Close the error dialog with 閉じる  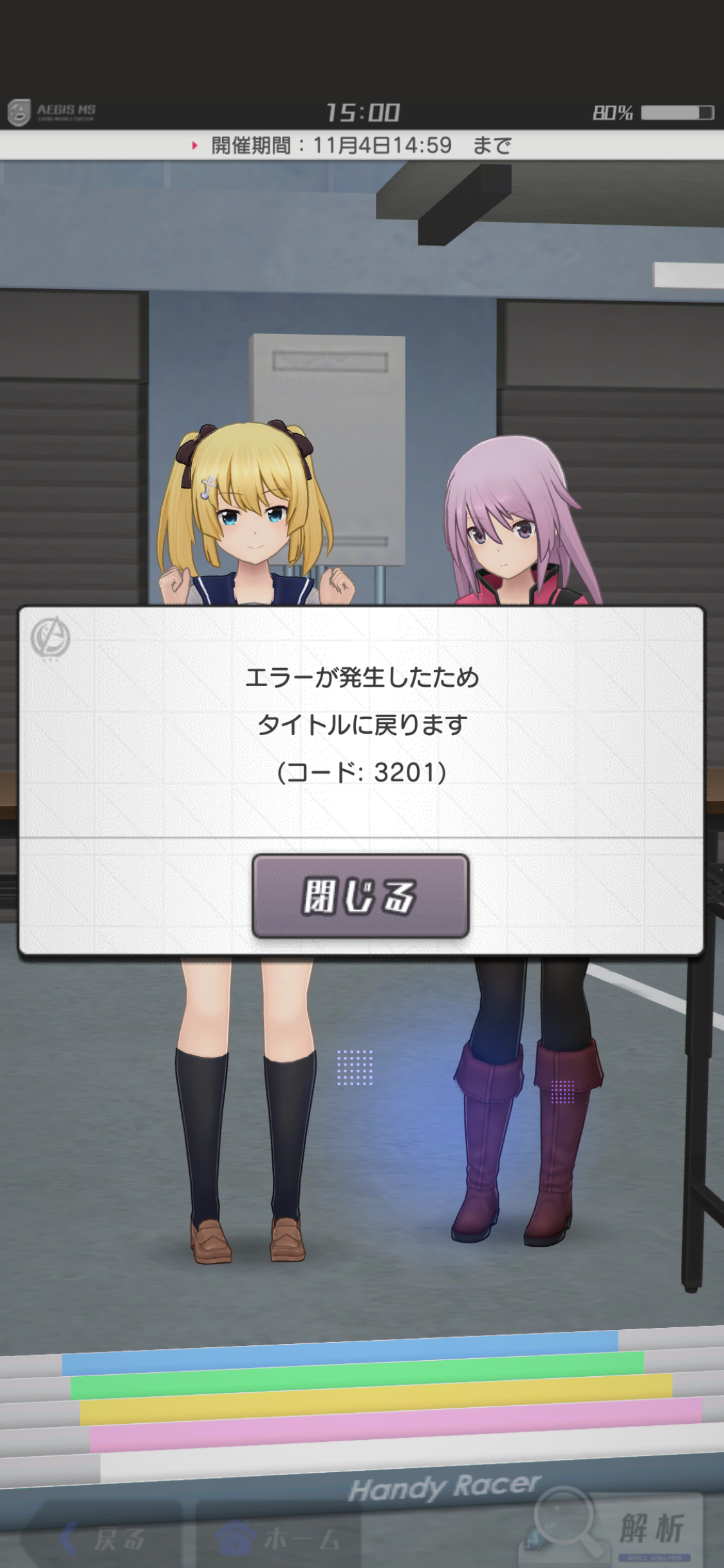(360, 895)
